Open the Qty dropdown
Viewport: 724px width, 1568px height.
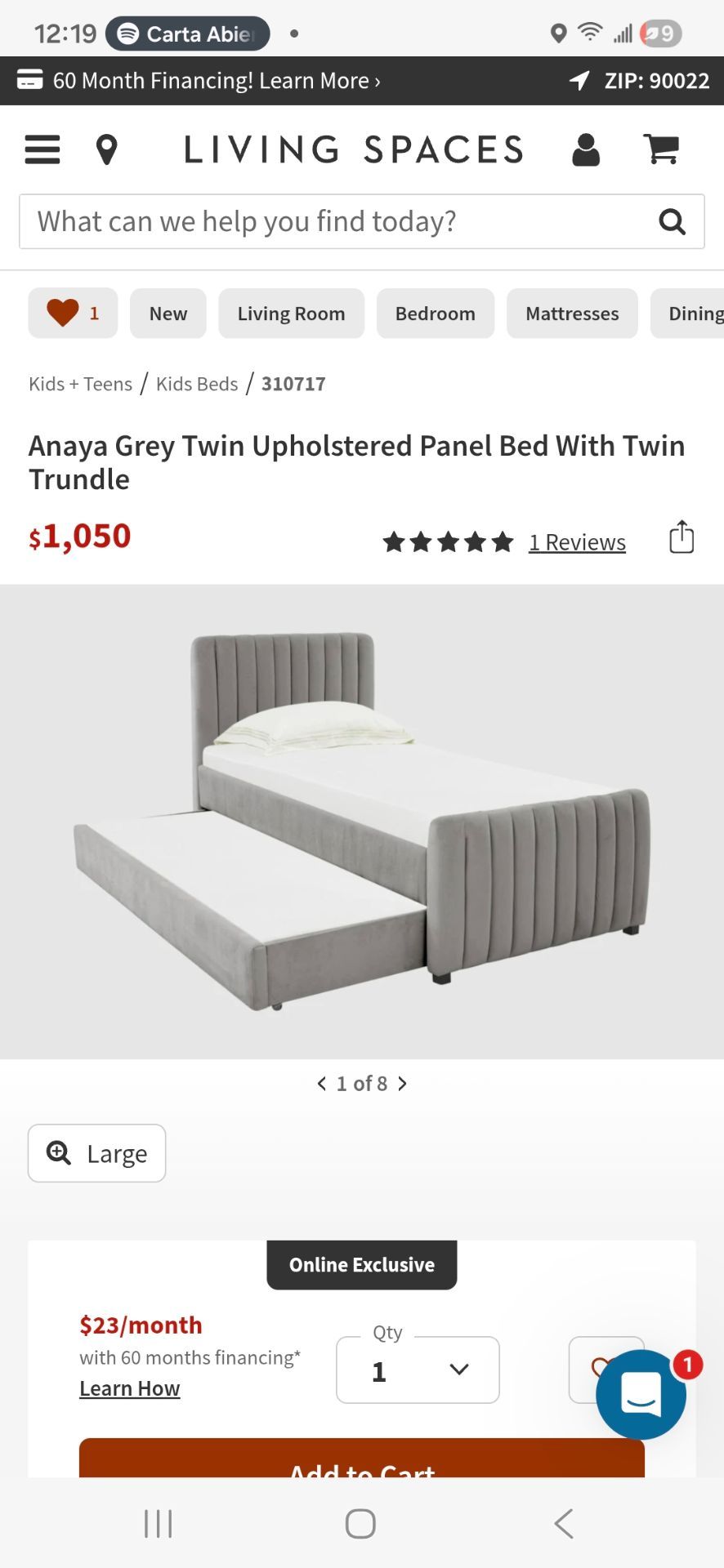tap(418, 1370)
